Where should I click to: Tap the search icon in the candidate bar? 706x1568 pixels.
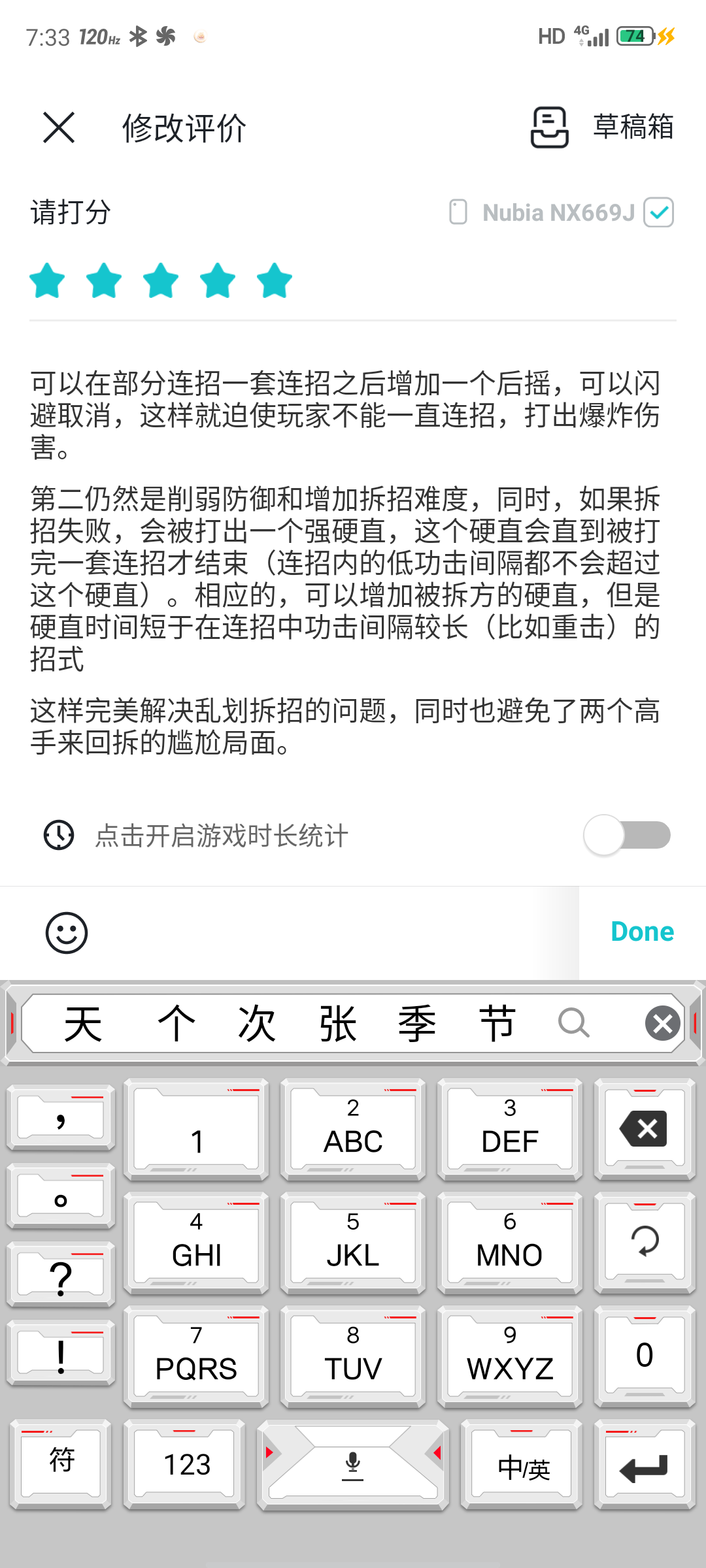[x=574, y=1022]
